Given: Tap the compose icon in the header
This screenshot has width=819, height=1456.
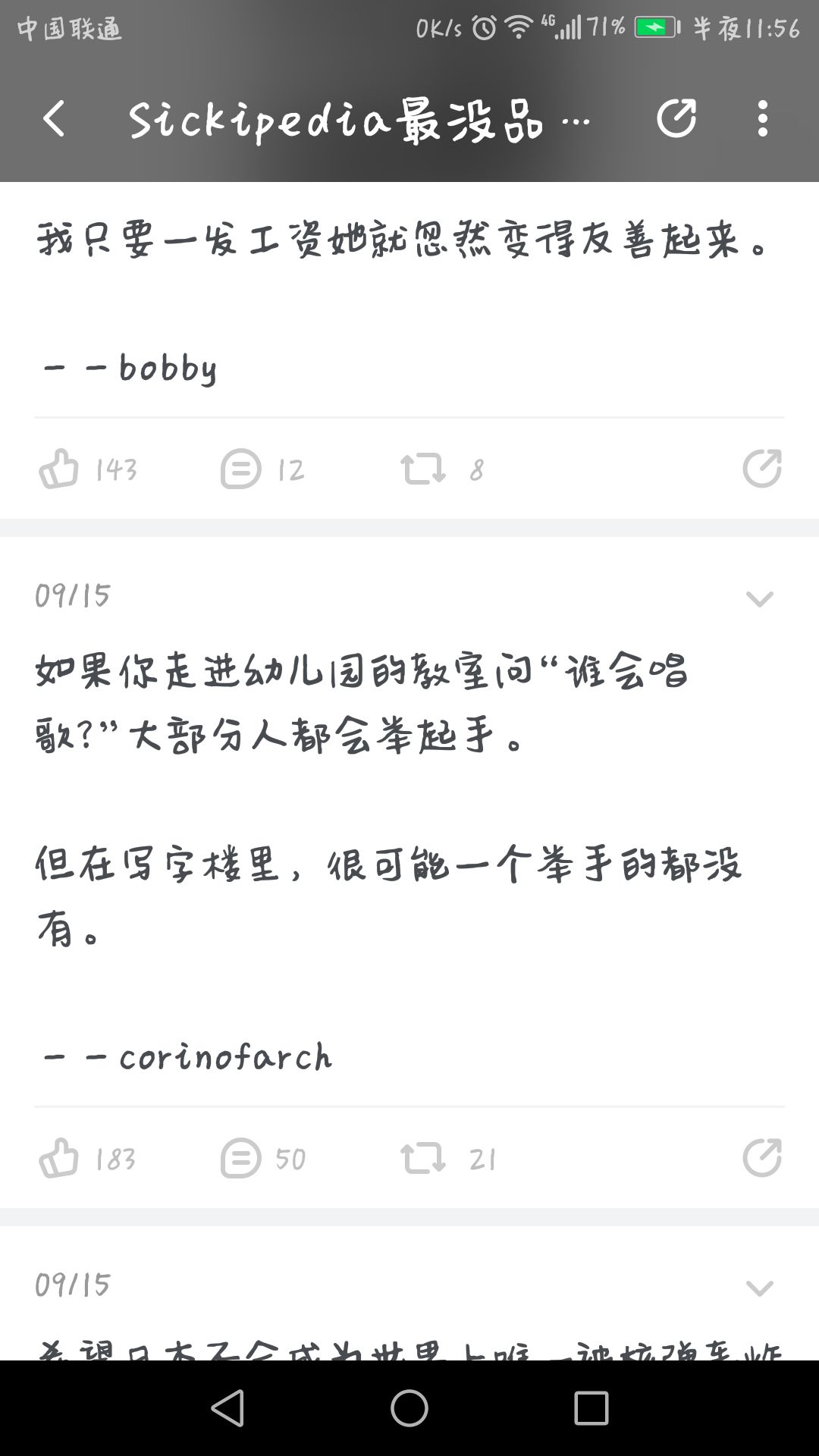Looking at the screenshot, I should click(x=676, y=118).
